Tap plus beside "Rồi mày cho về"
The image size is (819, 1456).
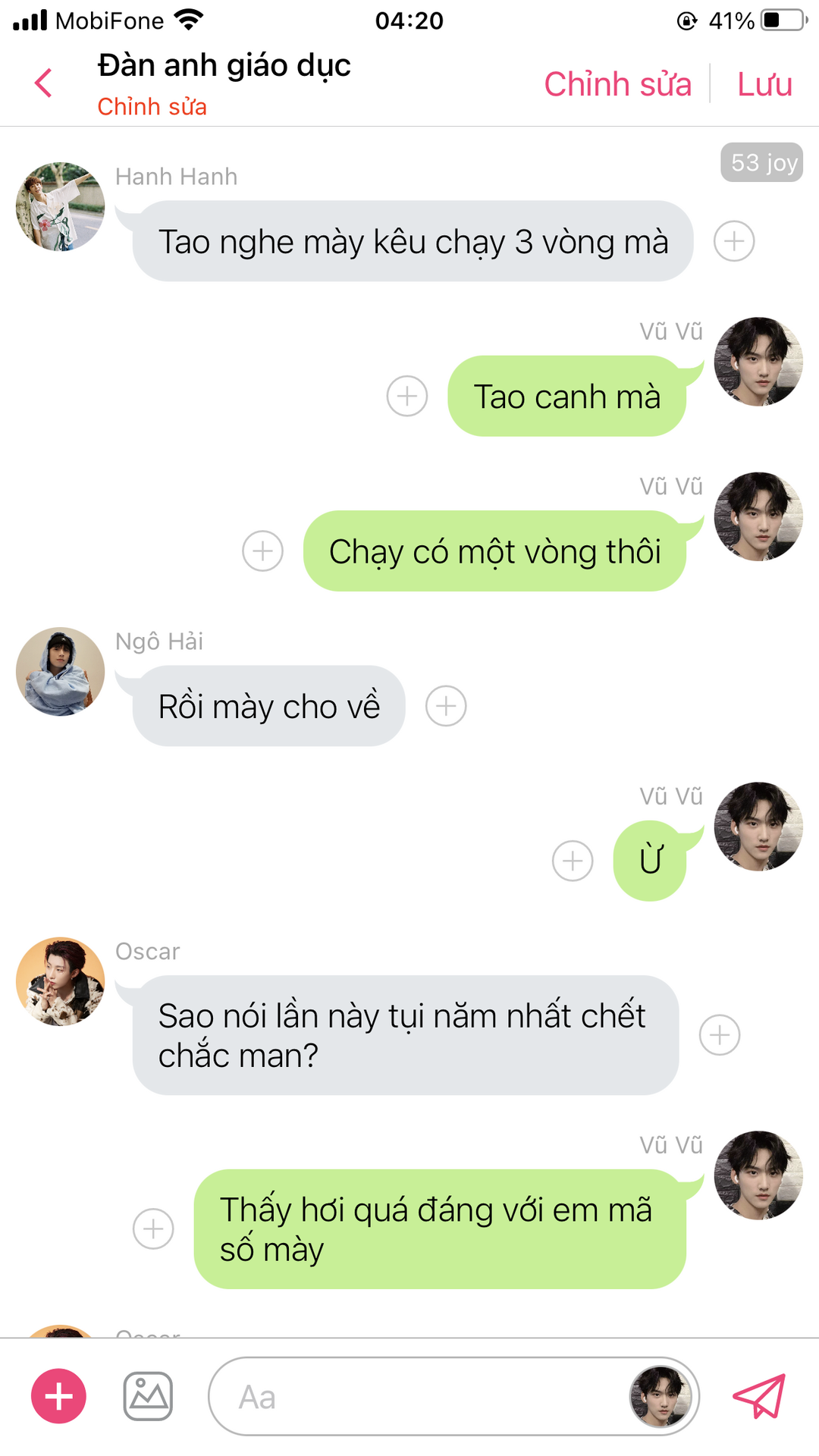[446, 706]
